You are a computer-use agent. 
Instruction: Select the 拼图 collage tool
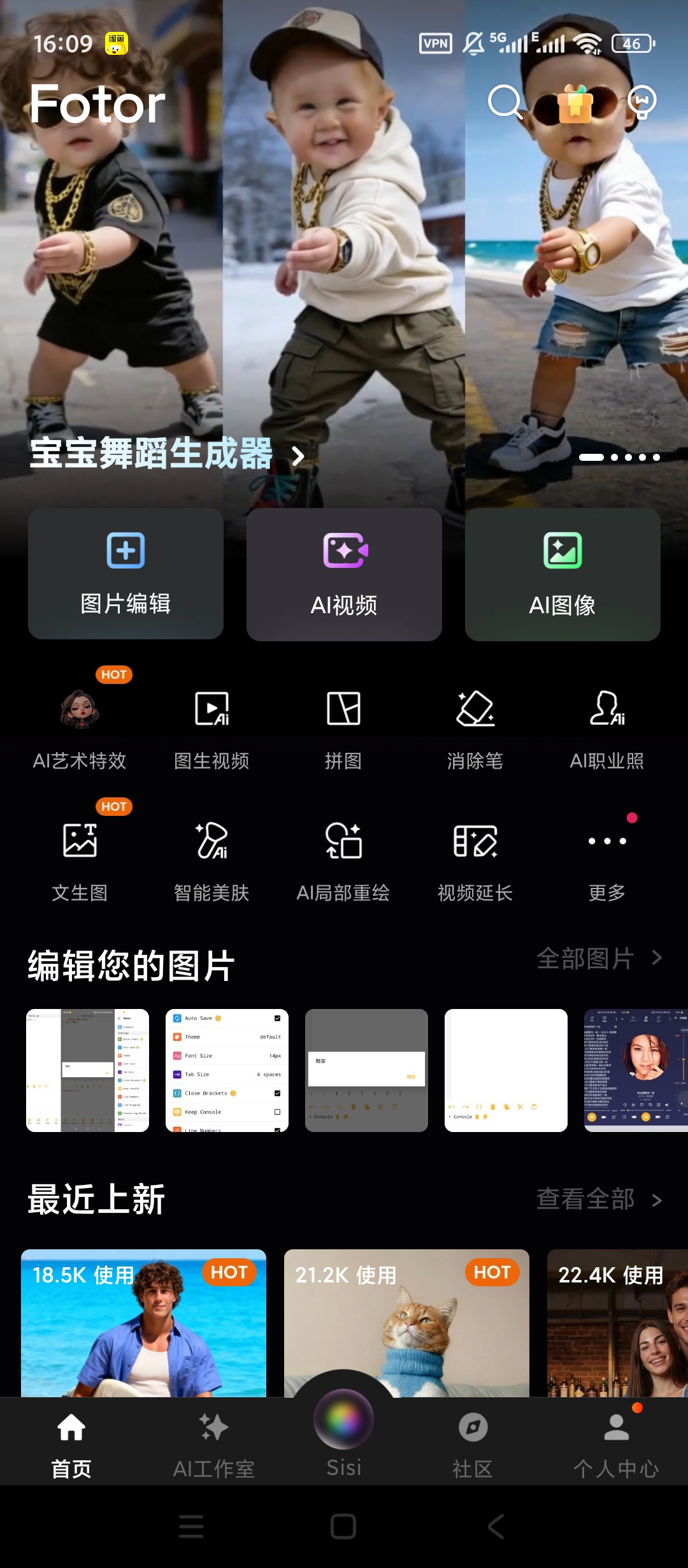(343, 730)
